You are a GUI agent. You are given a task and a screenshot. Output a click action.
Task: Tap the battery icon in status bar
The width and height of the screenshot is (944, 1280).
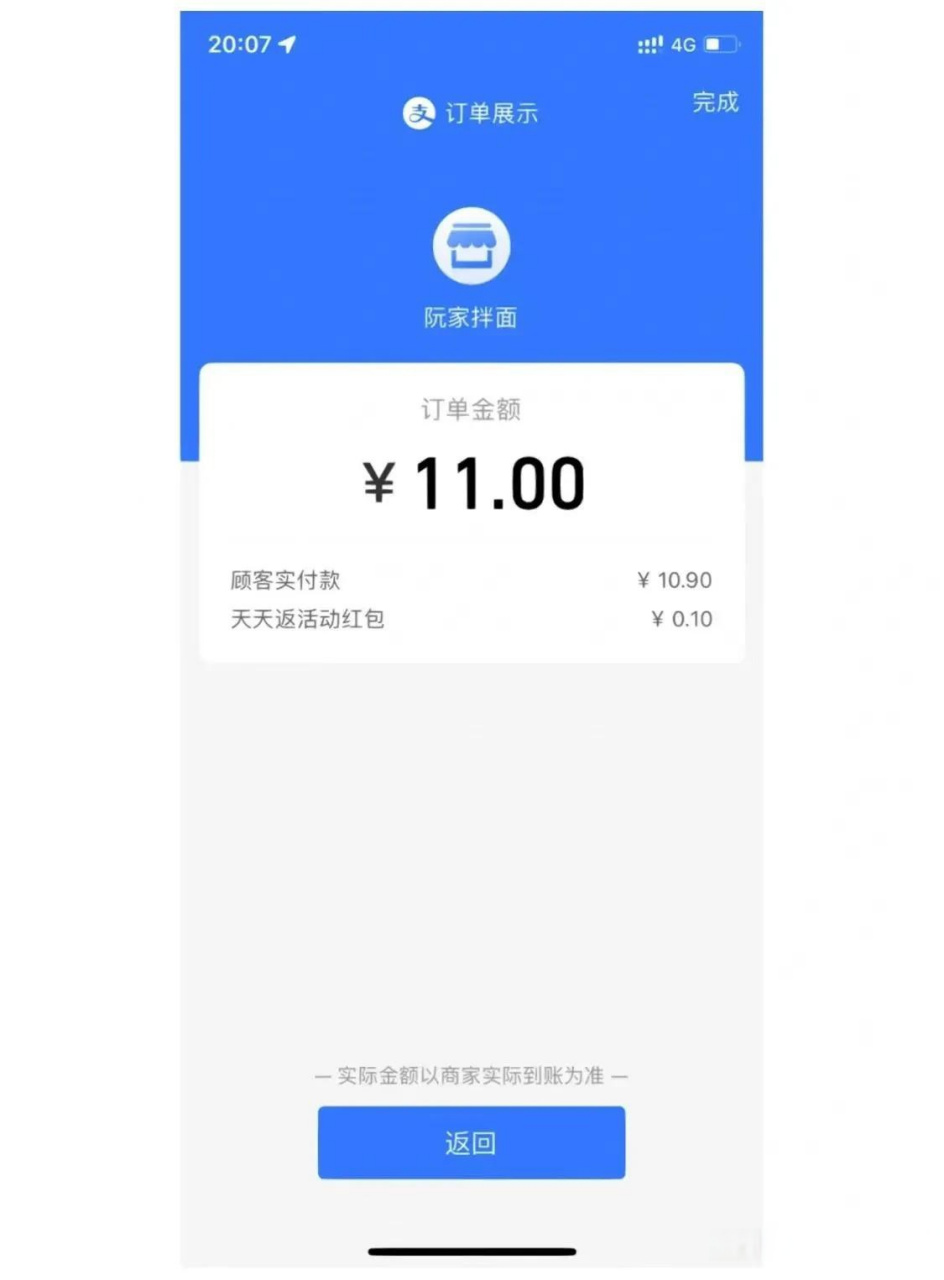[x=719, y=44]
